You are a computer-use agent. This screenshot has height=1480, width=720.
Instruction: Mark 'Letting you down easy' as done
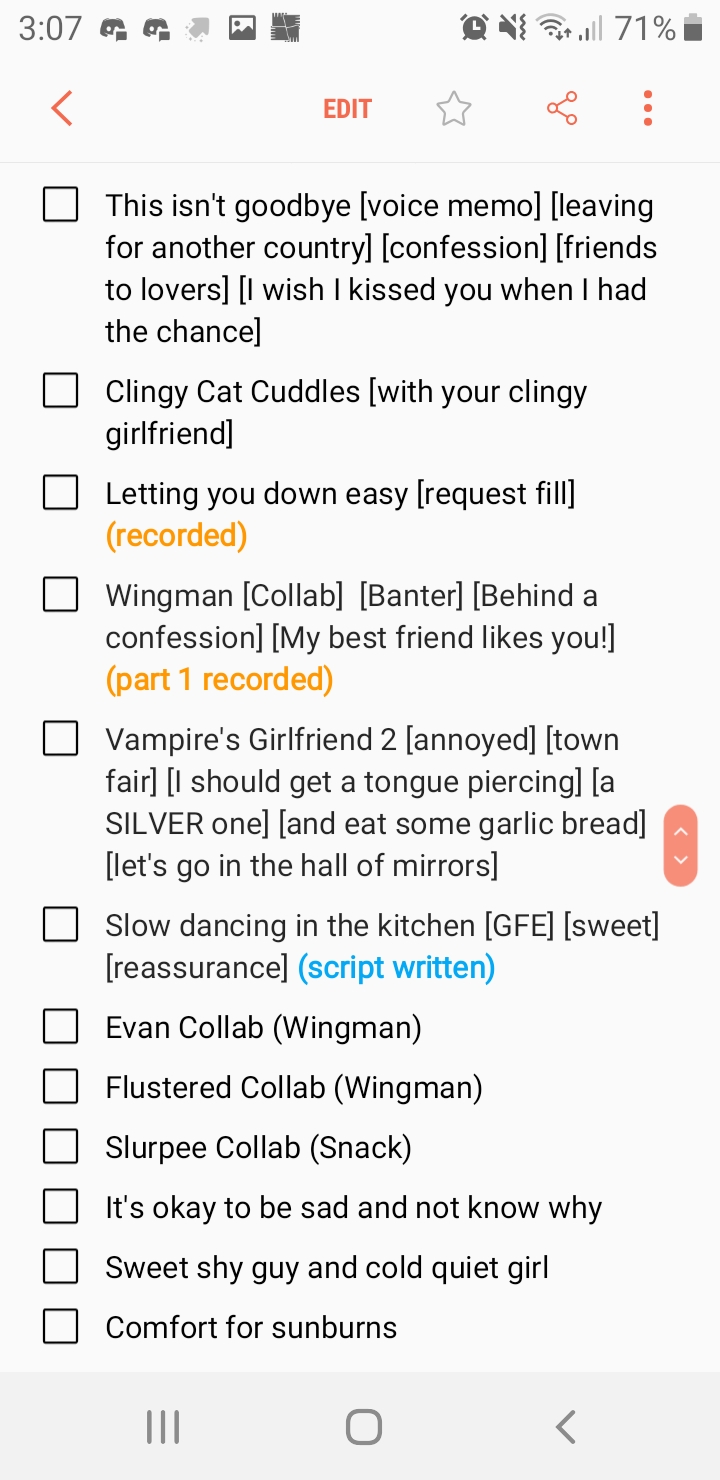[x=61, y=493]
